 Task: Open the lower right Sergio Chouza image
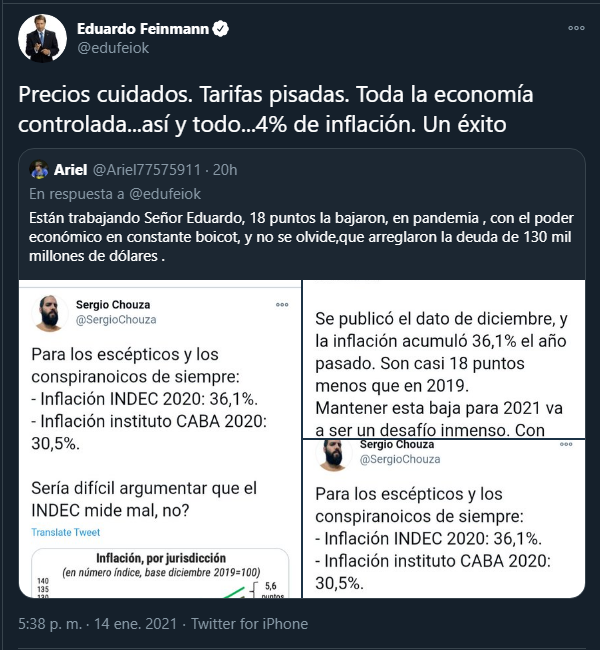[444, 520]
